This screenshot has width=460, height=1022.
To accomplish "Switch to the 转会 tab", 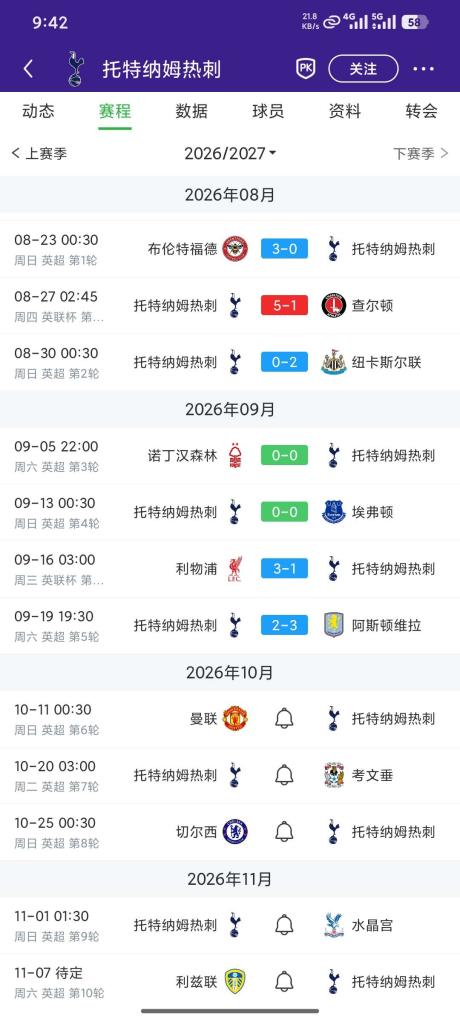I will coord(421,111).
